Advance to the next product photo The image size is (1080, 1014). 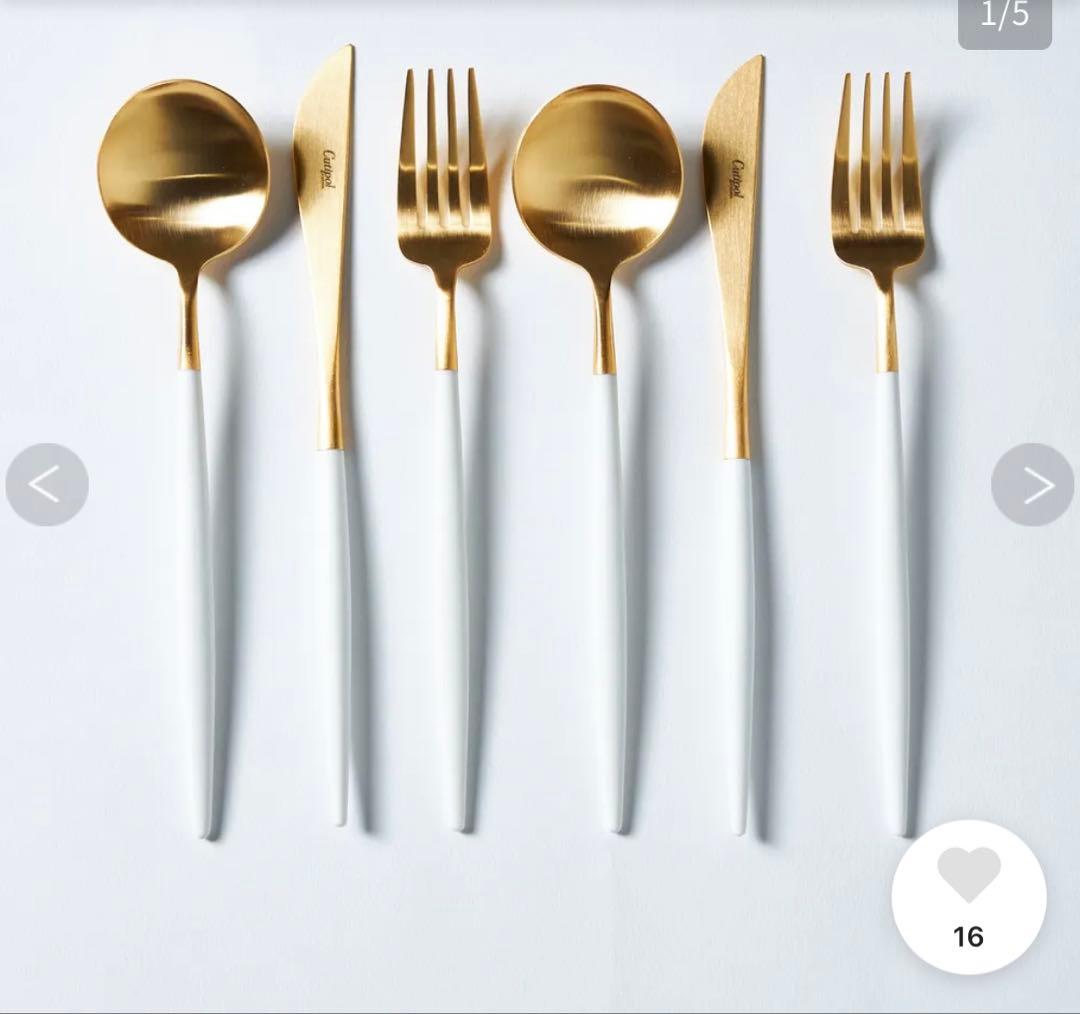point(1032,485)
